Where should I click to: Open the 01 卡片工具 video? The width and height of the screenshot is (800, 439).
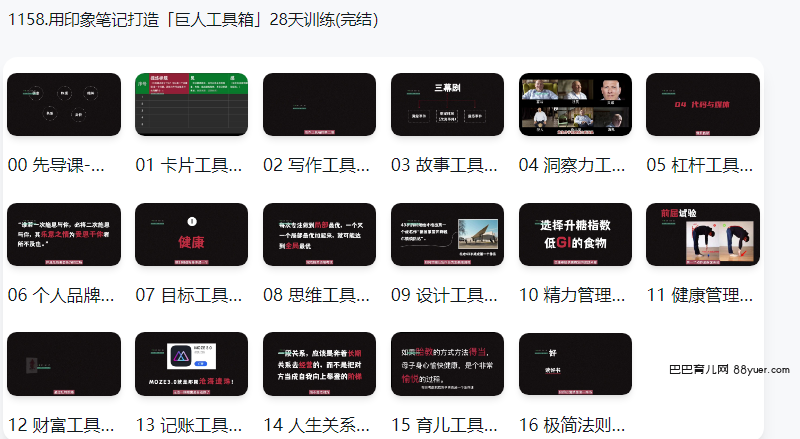pyautogui.click(x=191, y=104)
